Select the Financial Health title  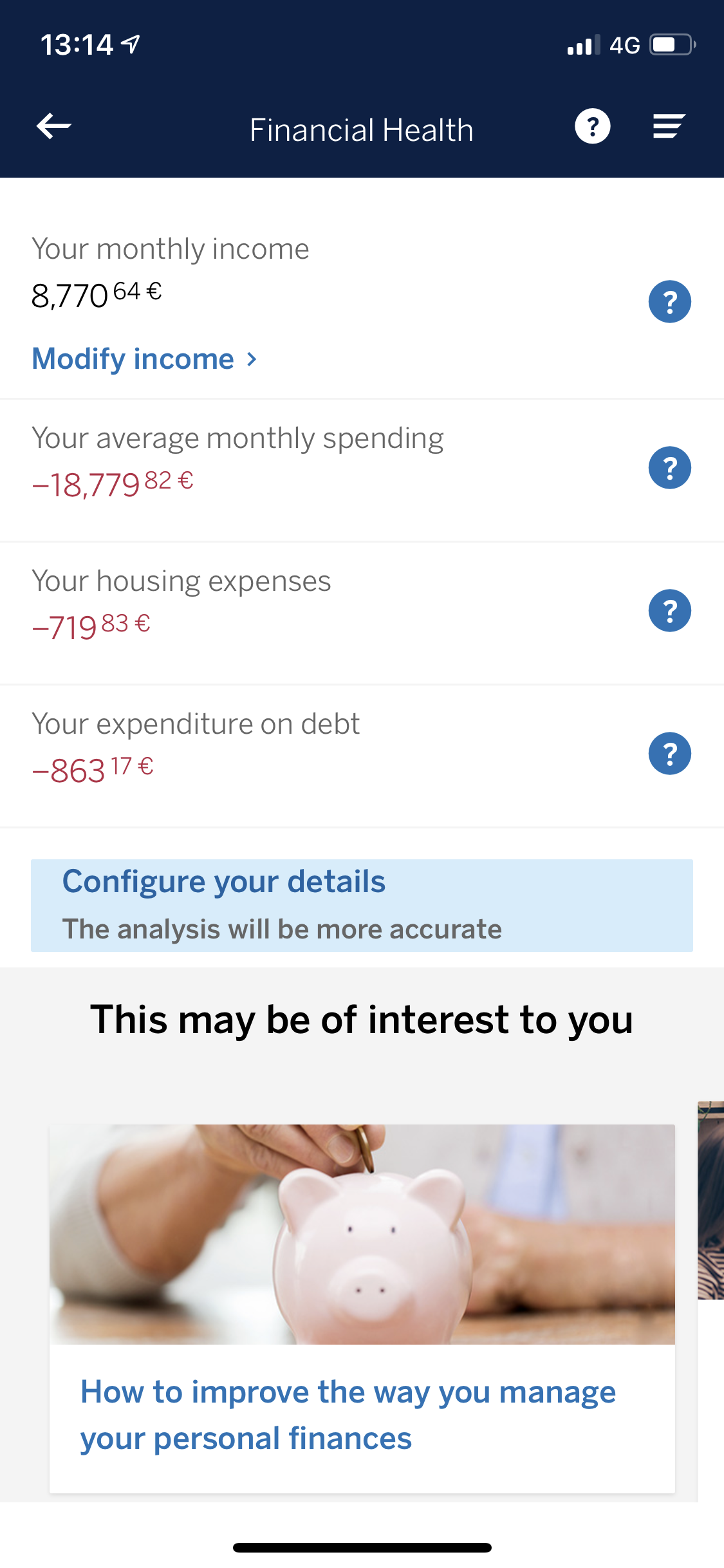point(362,128)
